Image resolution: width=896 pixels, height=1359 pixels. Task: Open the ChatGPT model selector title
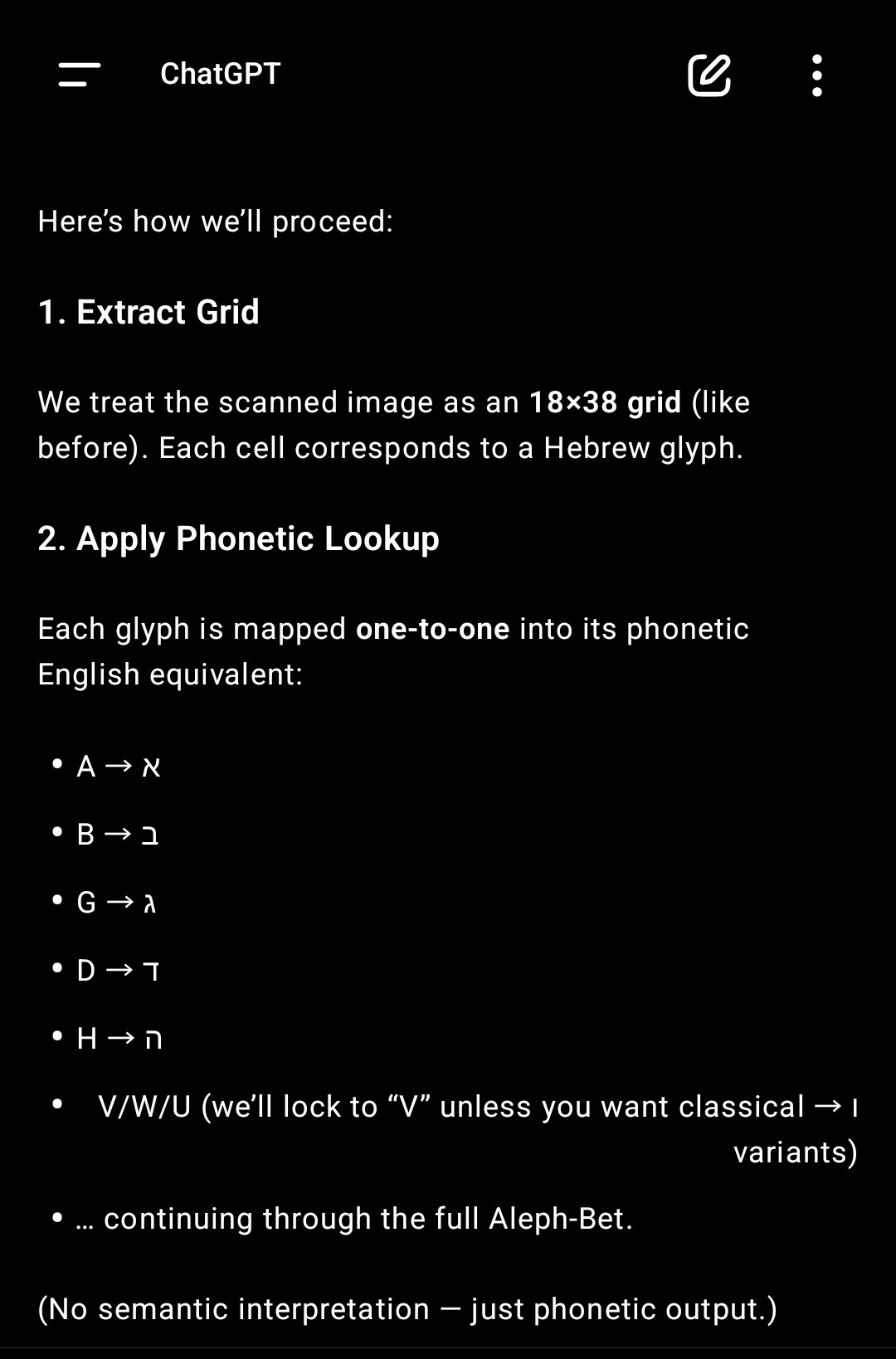pyautogui.click(x=220, y=74)
